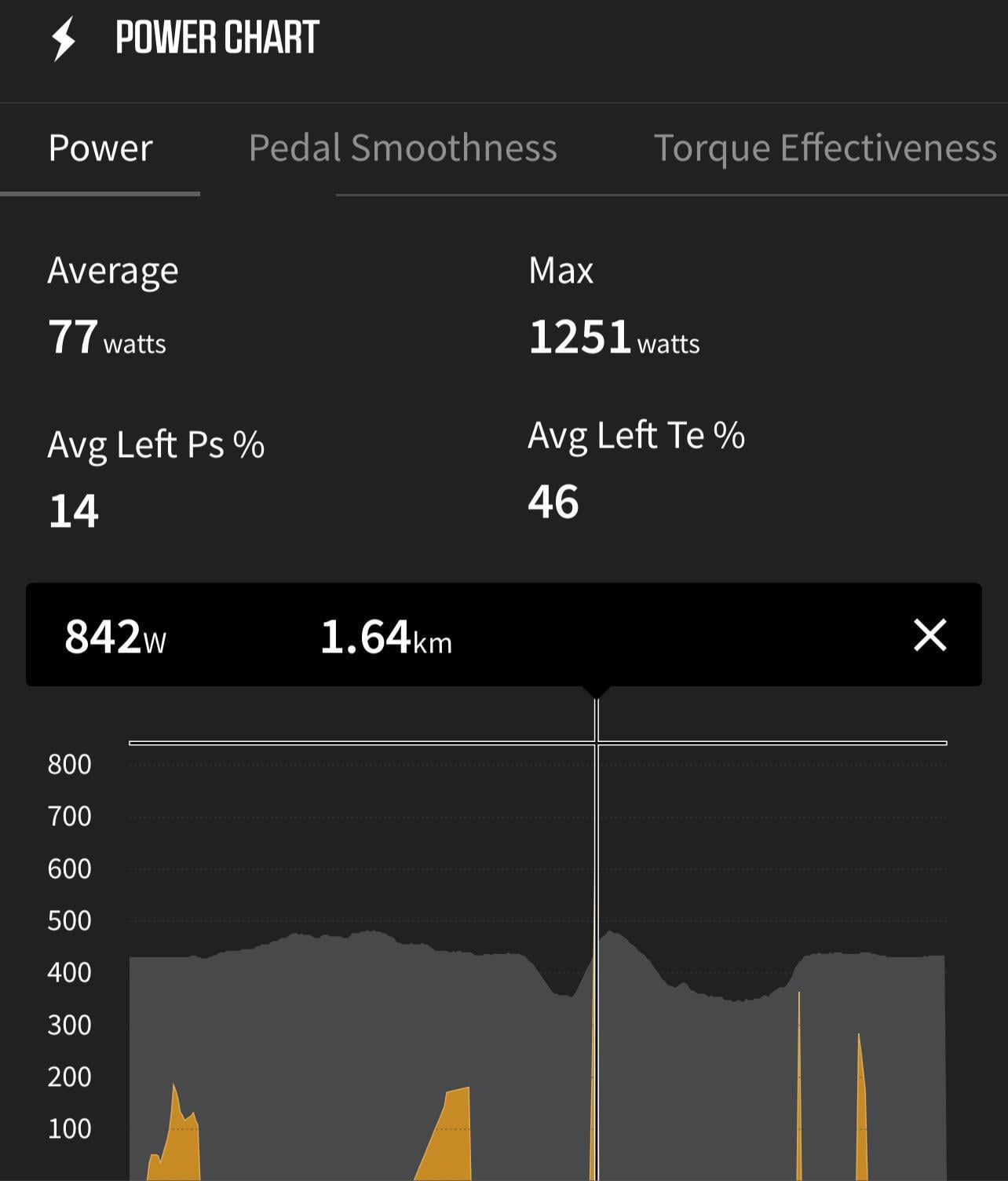Viewport: 1008px width, 1181px height.
Task: Switch to the Pedal Smoothness tab
Action: tap(403, 148)
